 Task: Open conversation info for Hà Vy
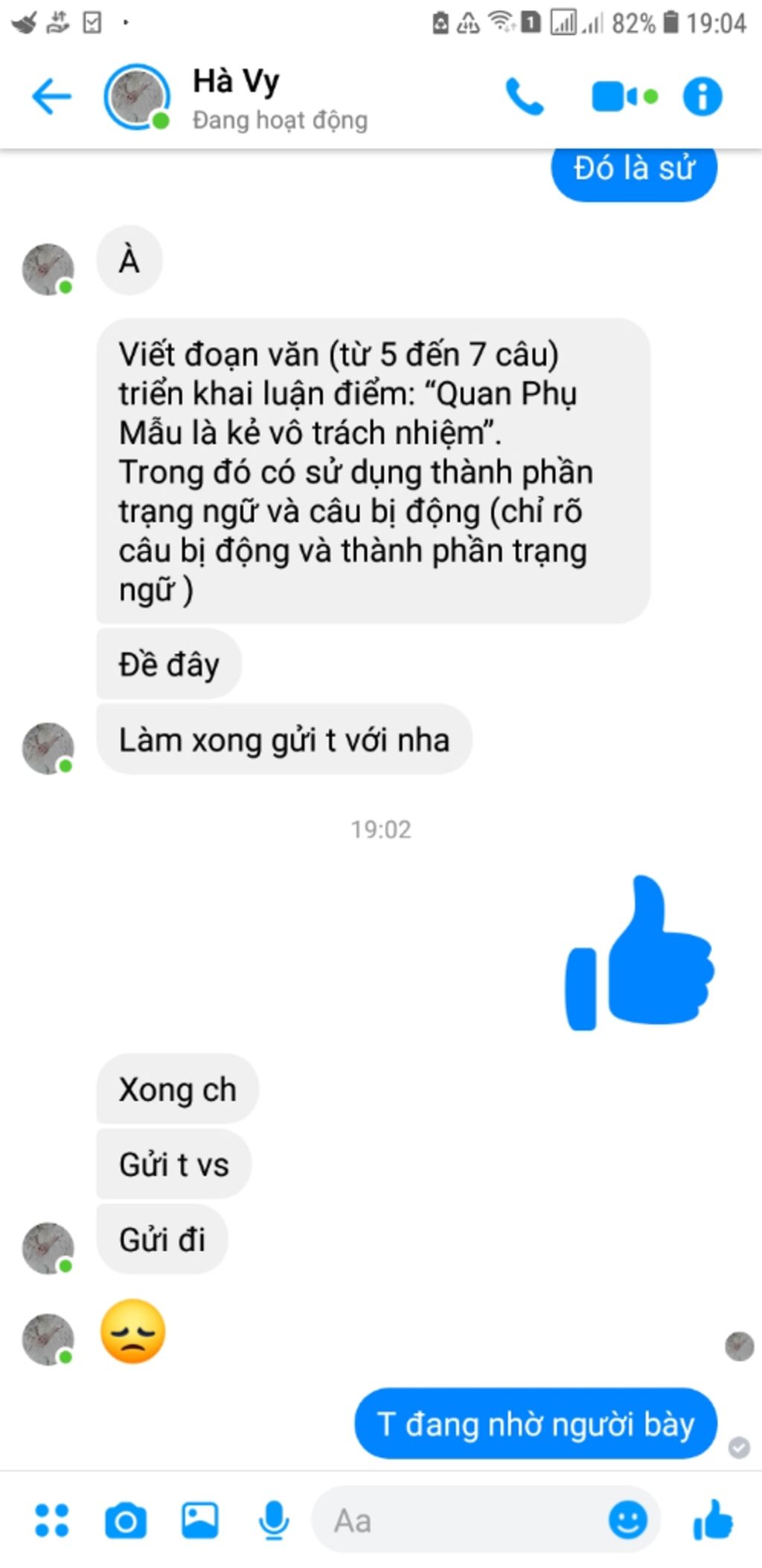click(x=702, y=97)
